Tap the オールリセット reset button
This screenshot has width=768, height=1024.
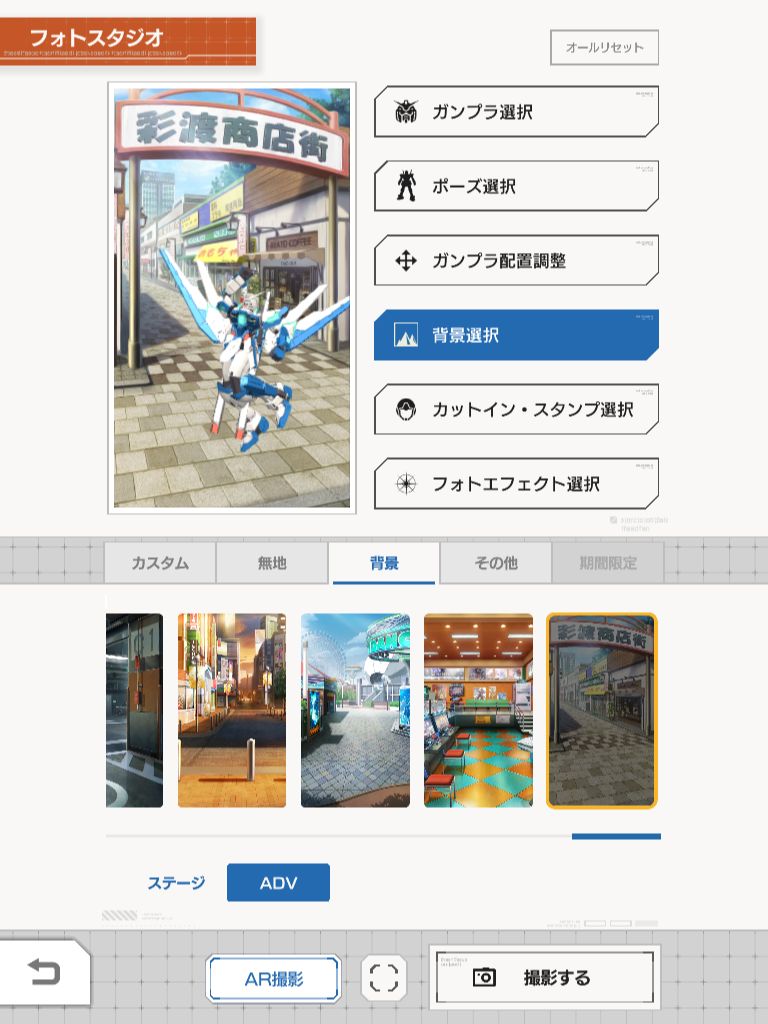pos(604,47)
